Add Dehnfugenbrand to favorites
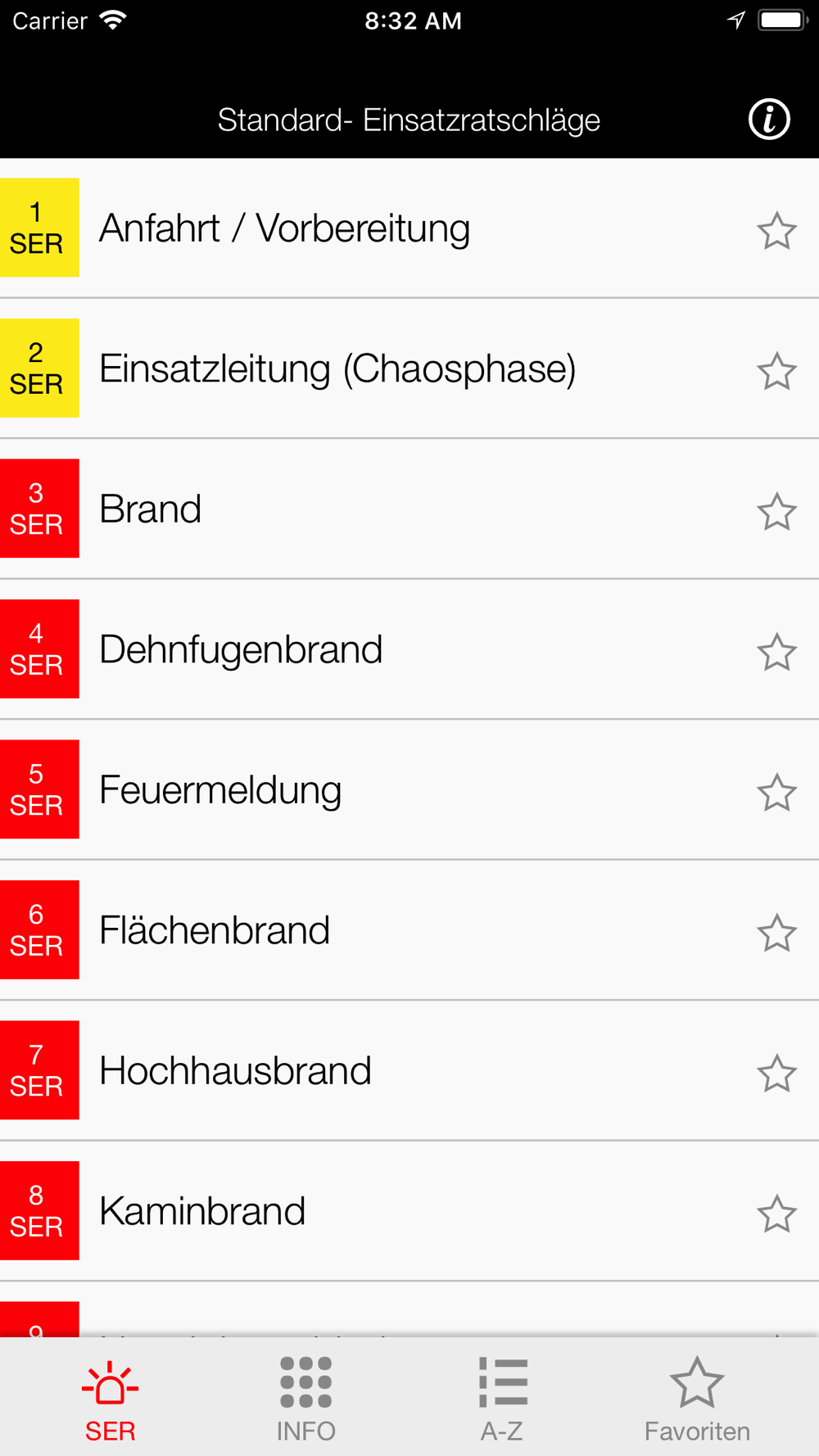The width and height of the screenshot is (819, 1456). (776, 653)
